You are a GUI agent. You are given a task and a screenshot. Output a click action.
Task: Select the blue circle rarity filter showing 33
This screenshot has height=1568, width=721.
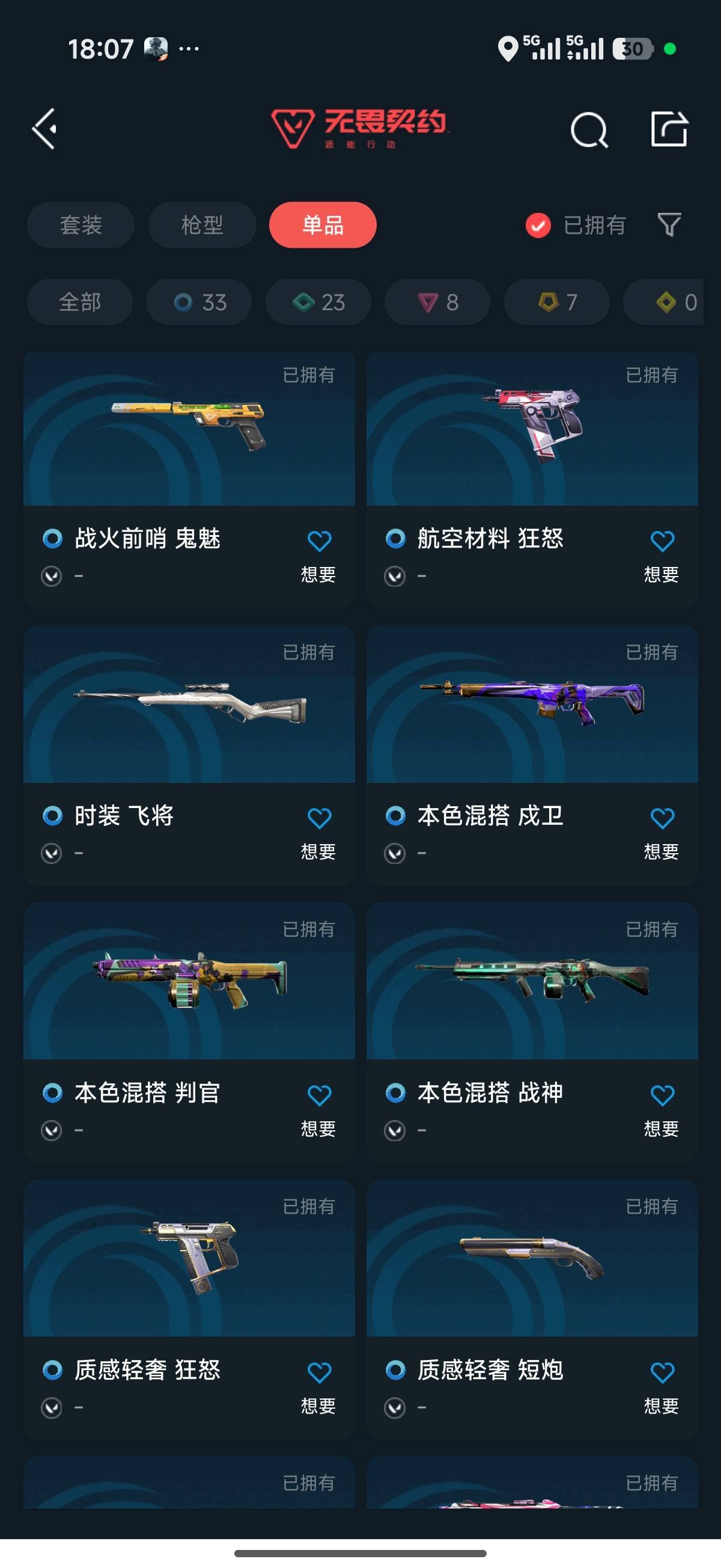(198, 301)
